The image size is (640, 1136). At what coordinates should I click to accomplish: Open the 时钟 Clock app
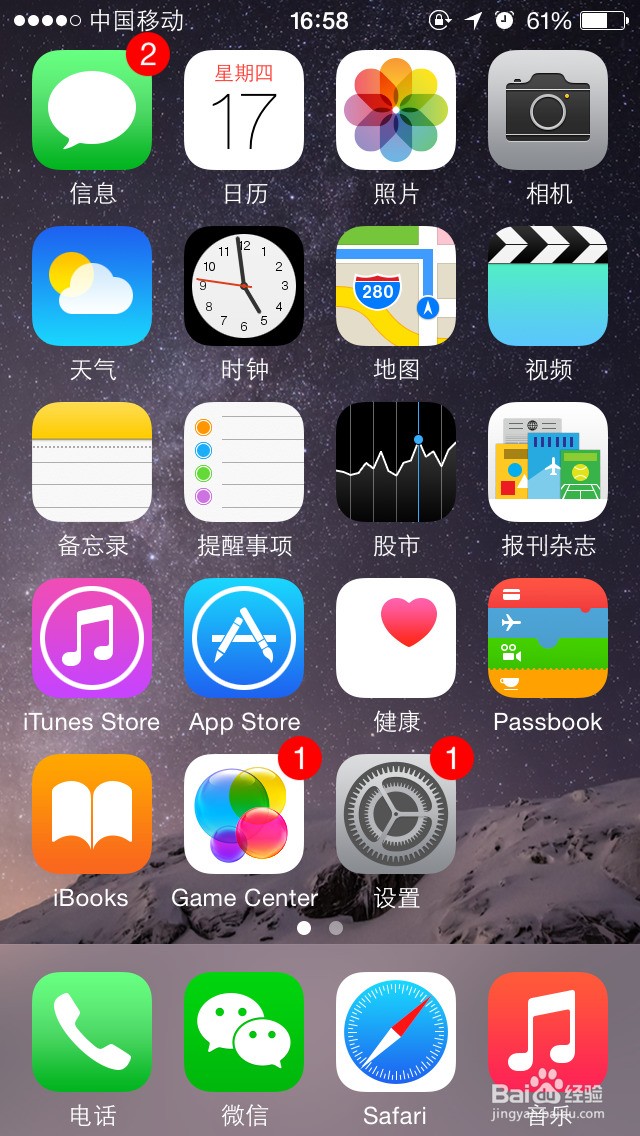pyautogui.click(x=244, y=286)
